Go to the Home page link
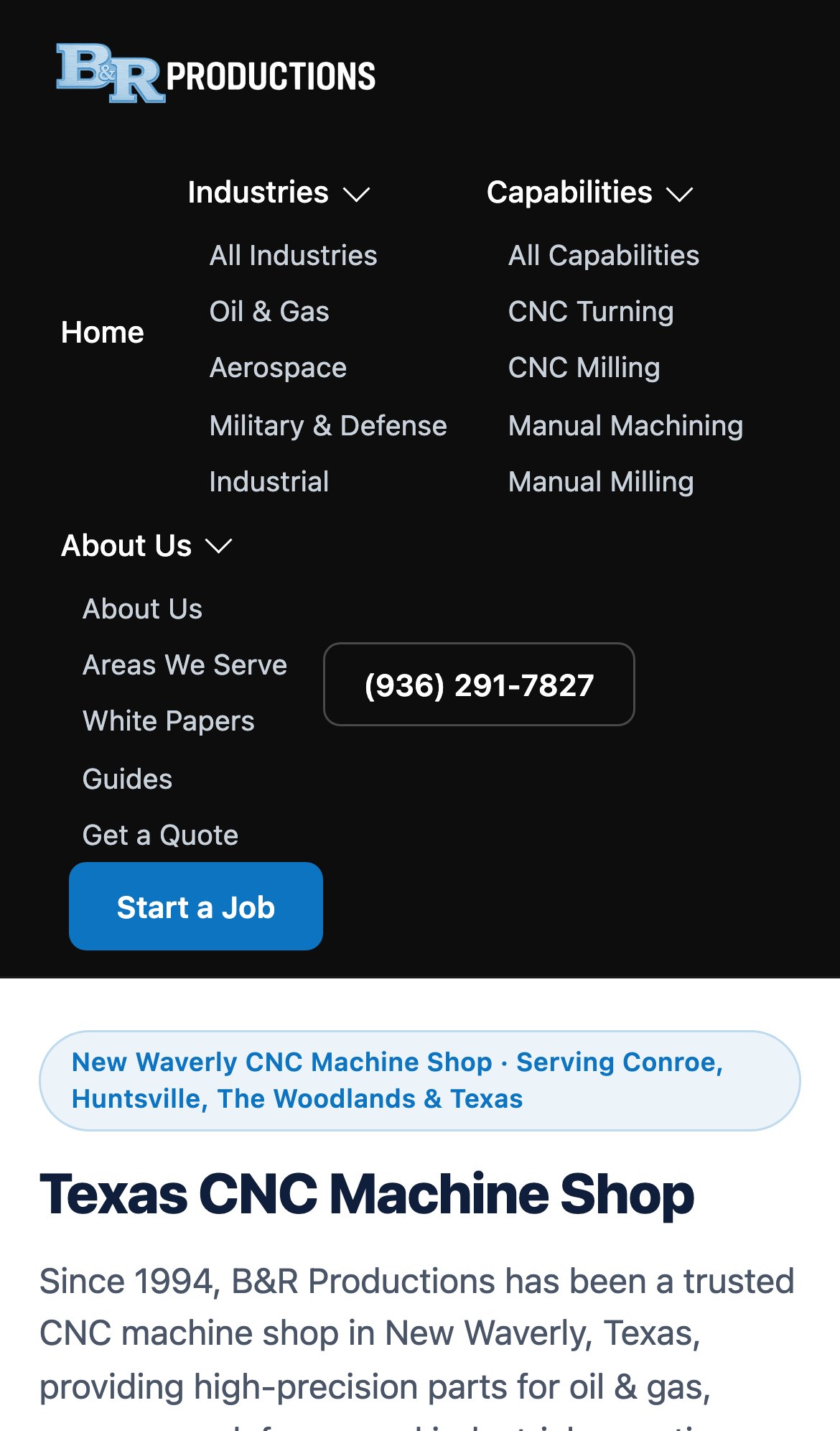The width and height of the screenshot is (840, 1431). [x=103, y=333]
